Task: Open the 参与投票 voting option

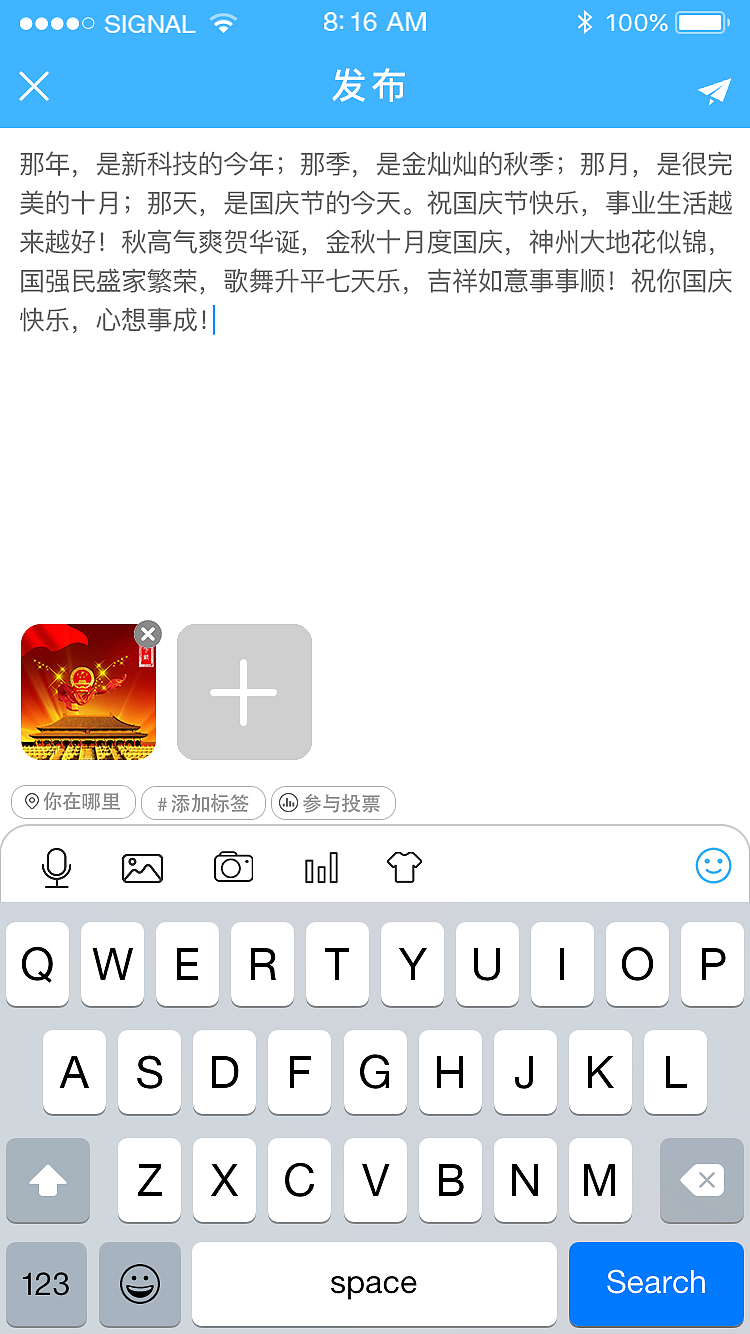Action: click(333, 802)
